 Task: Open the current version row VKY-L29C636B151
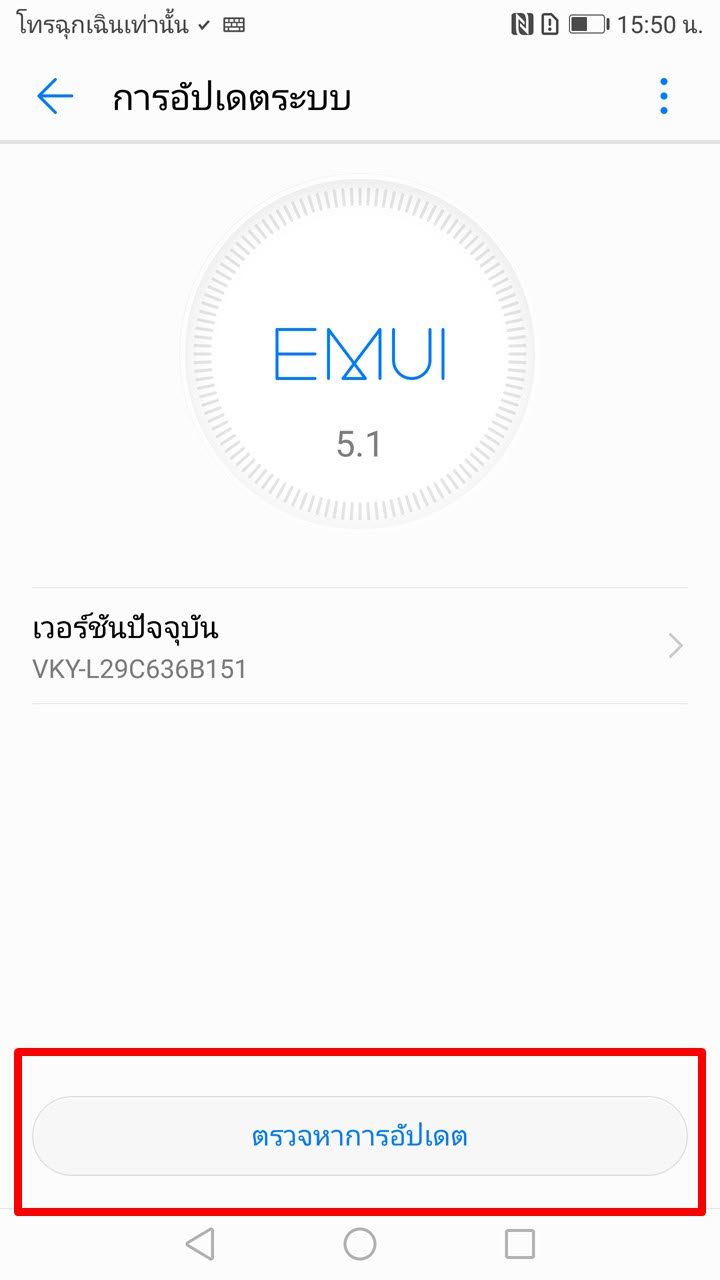tap(360, 646)
